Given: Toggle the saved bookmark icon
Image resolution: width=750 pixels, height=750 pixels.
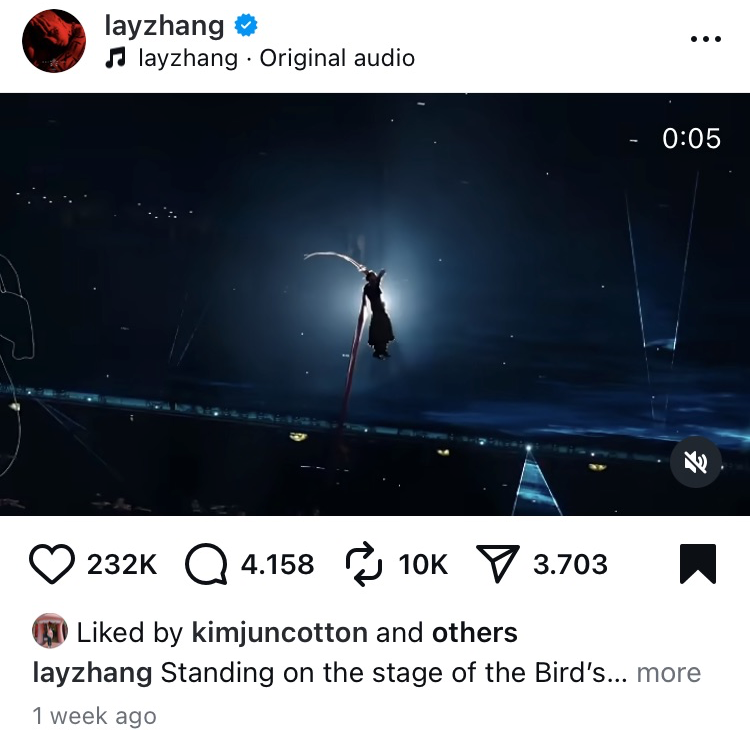Looking at the screenshot, I should (697, 564).
